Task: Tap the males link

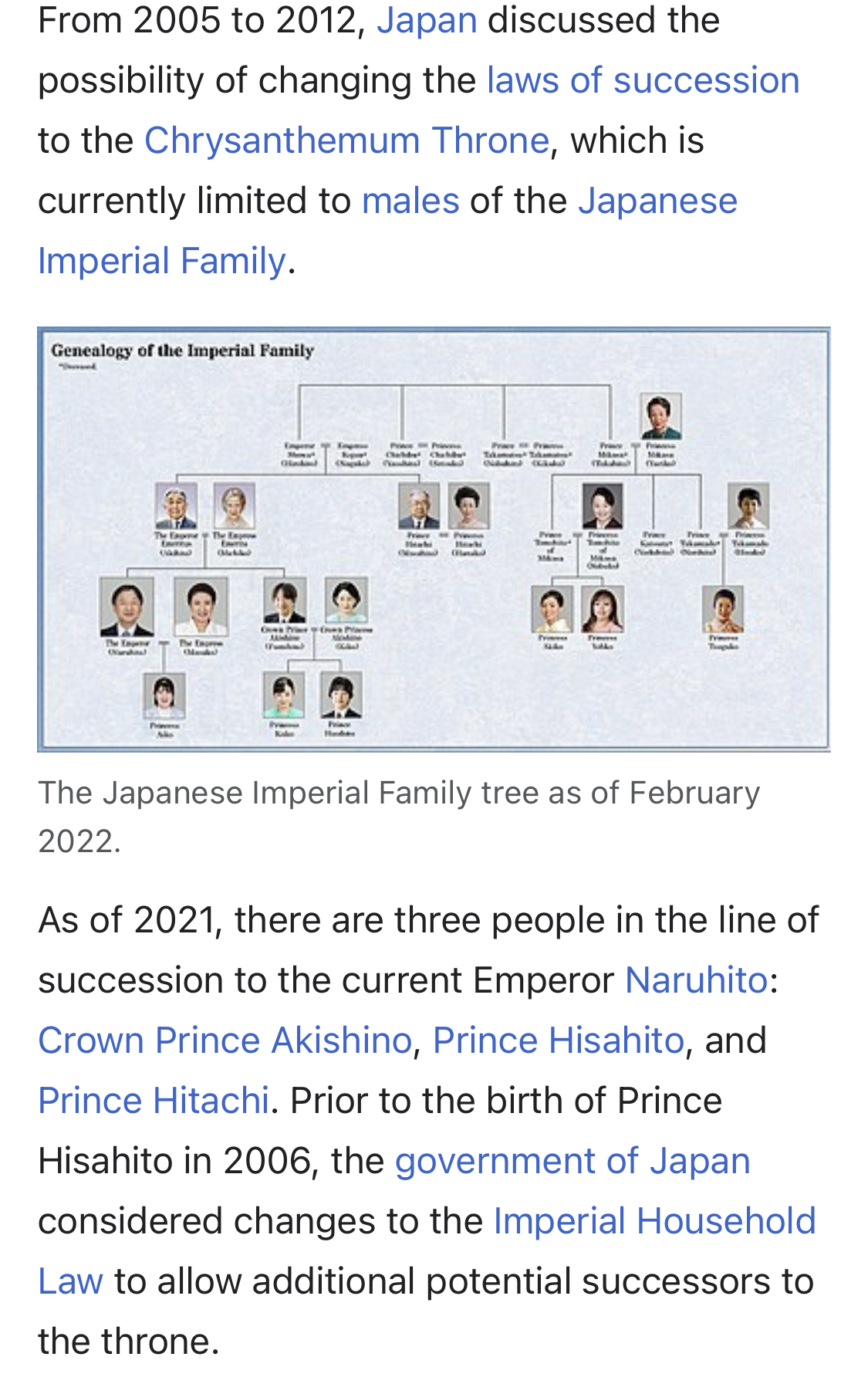Action: pos(410,201)
